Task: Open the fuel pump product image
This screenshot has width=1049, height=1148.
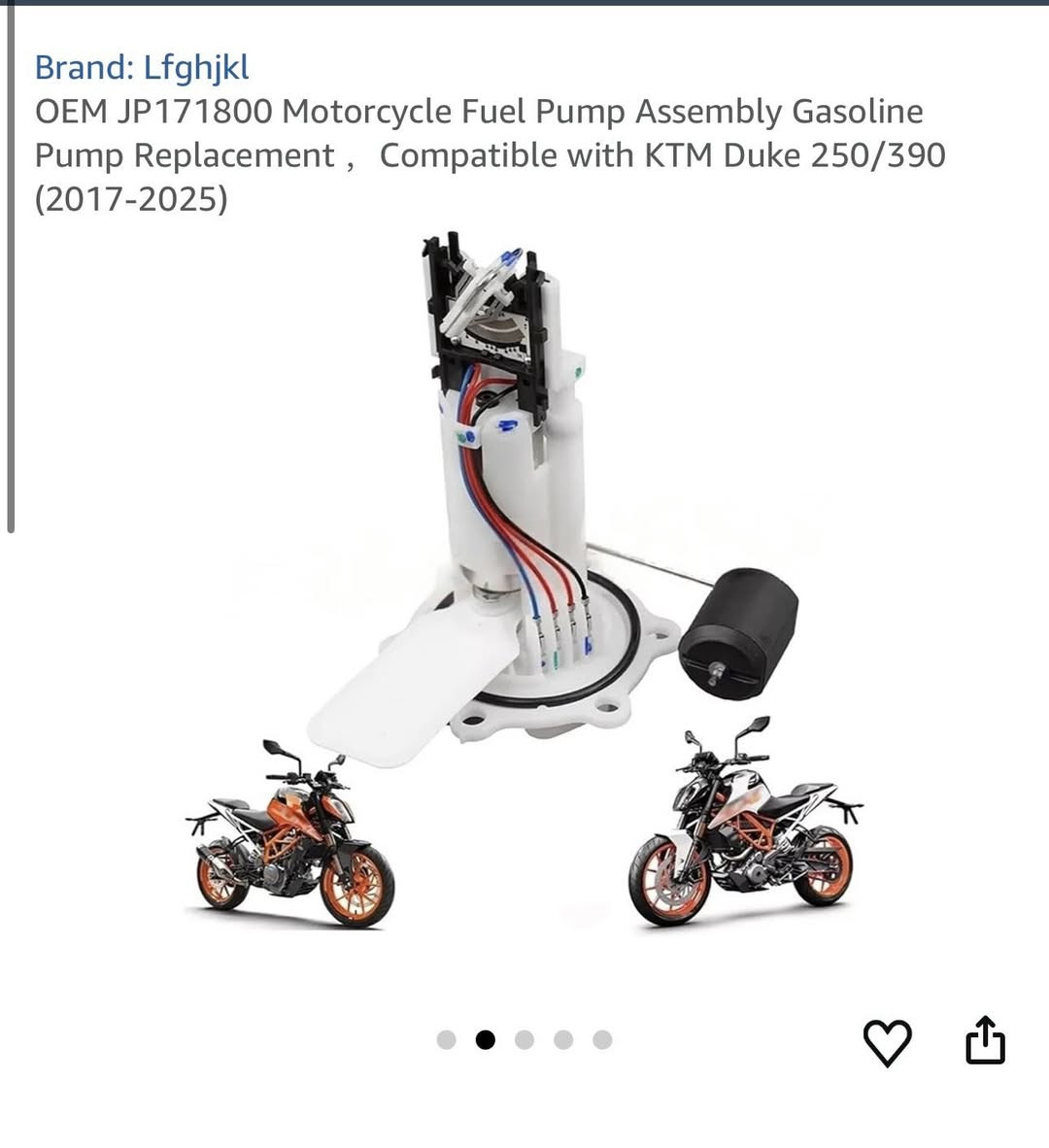Action: (524, 583)
